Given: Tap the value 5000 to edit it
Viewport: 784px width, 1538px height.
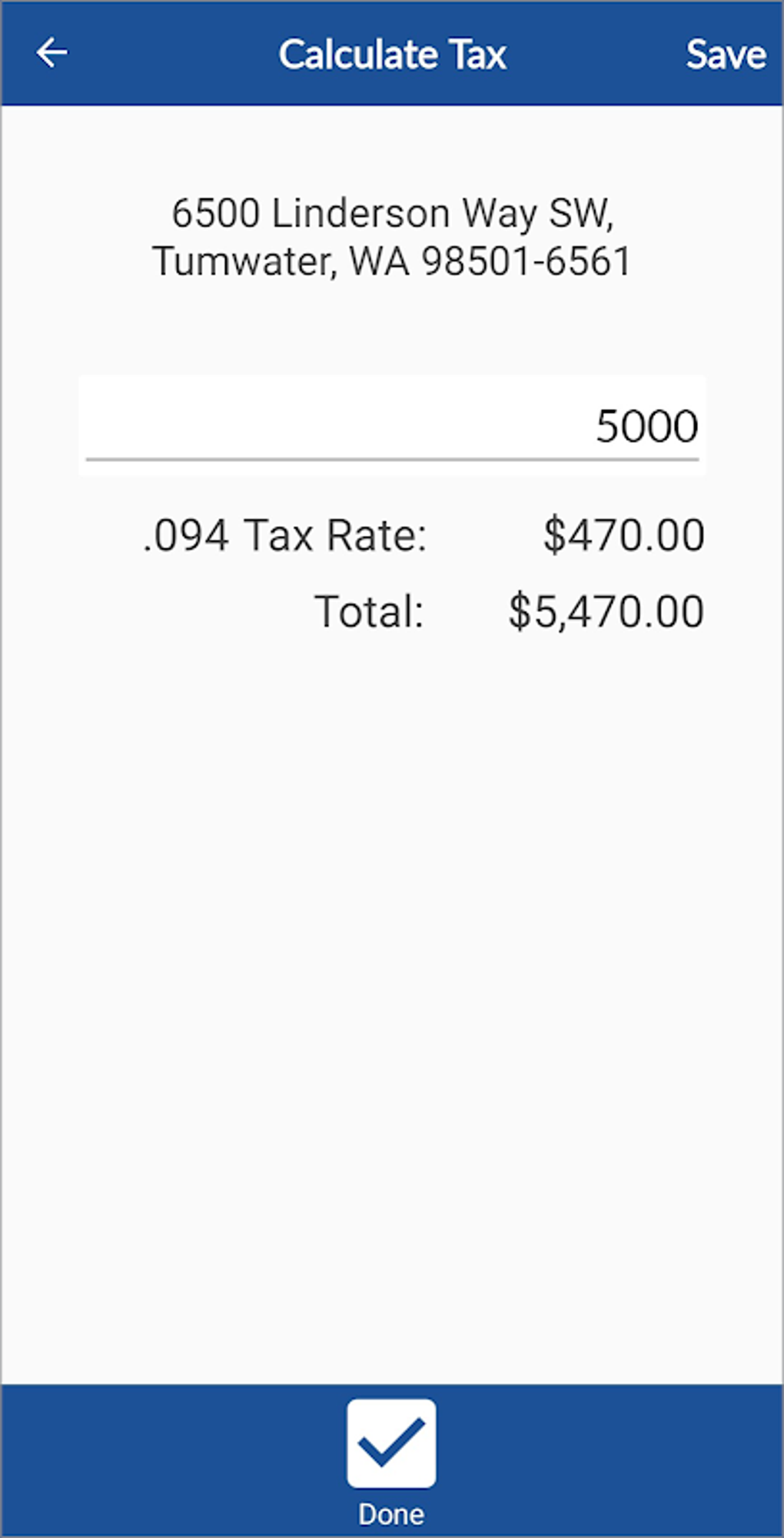Looking at the screenshot, I should pyautogui.click(x=646, y=424).
